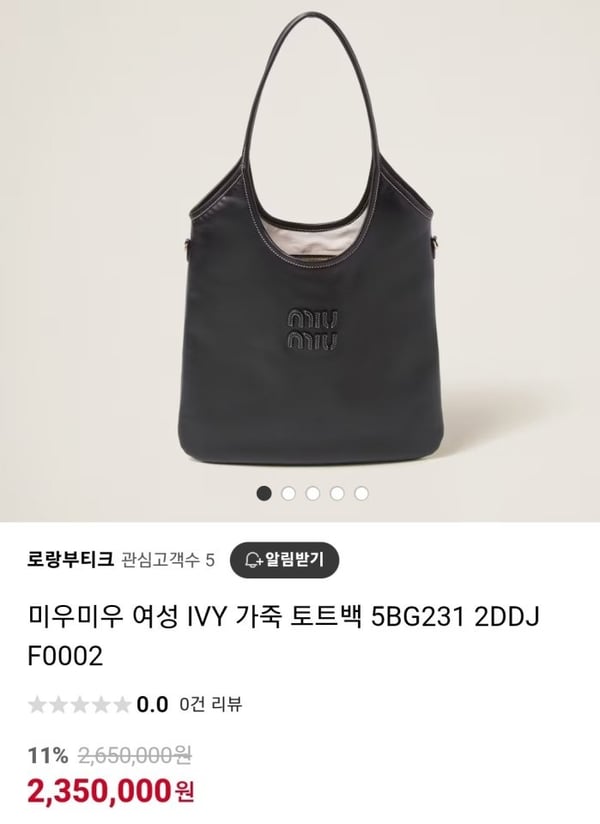
Task: Jump to the second image indicator dot
Action: [288, 493]
